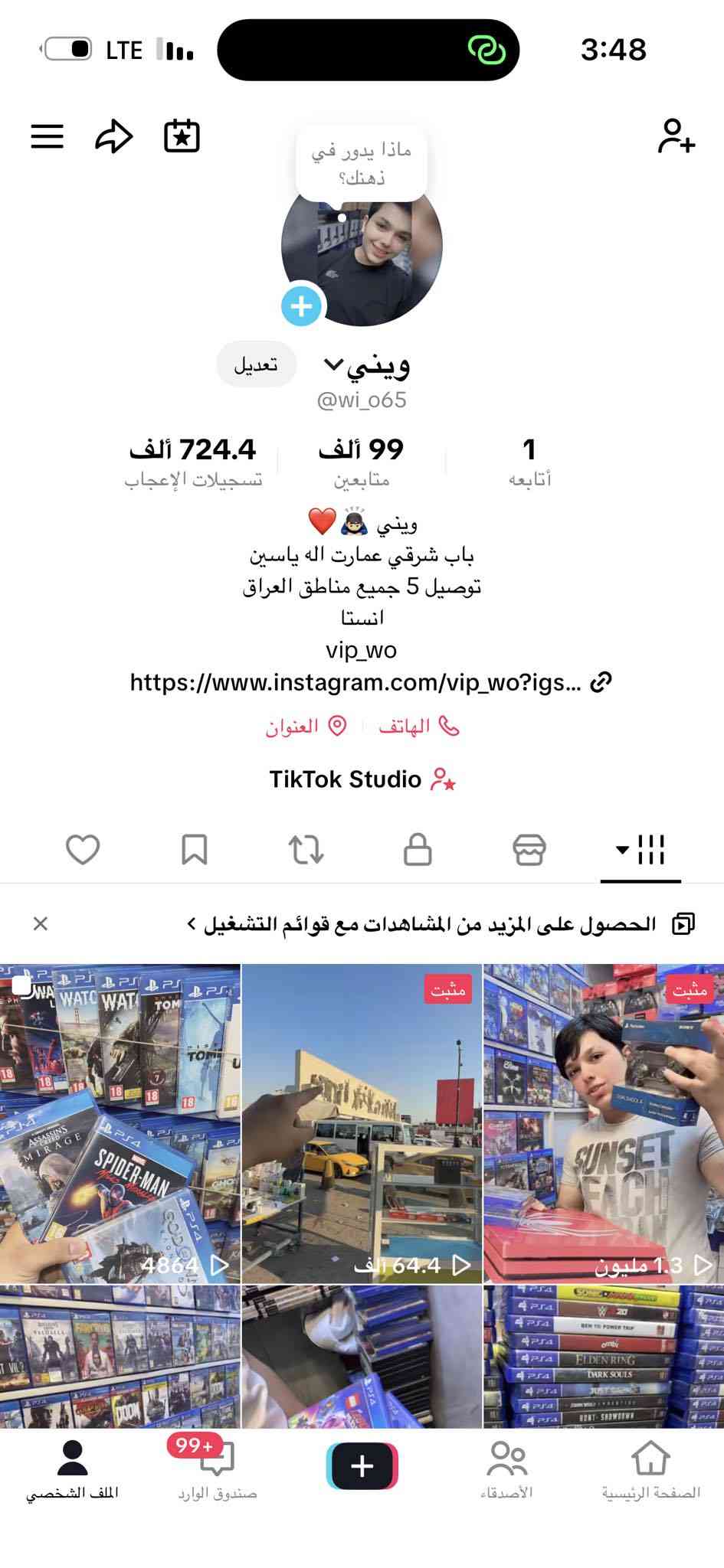Screen dimensions: 724x1568
Task: Go to الصفحة الرئيسية home tab
Action: 650,1468
